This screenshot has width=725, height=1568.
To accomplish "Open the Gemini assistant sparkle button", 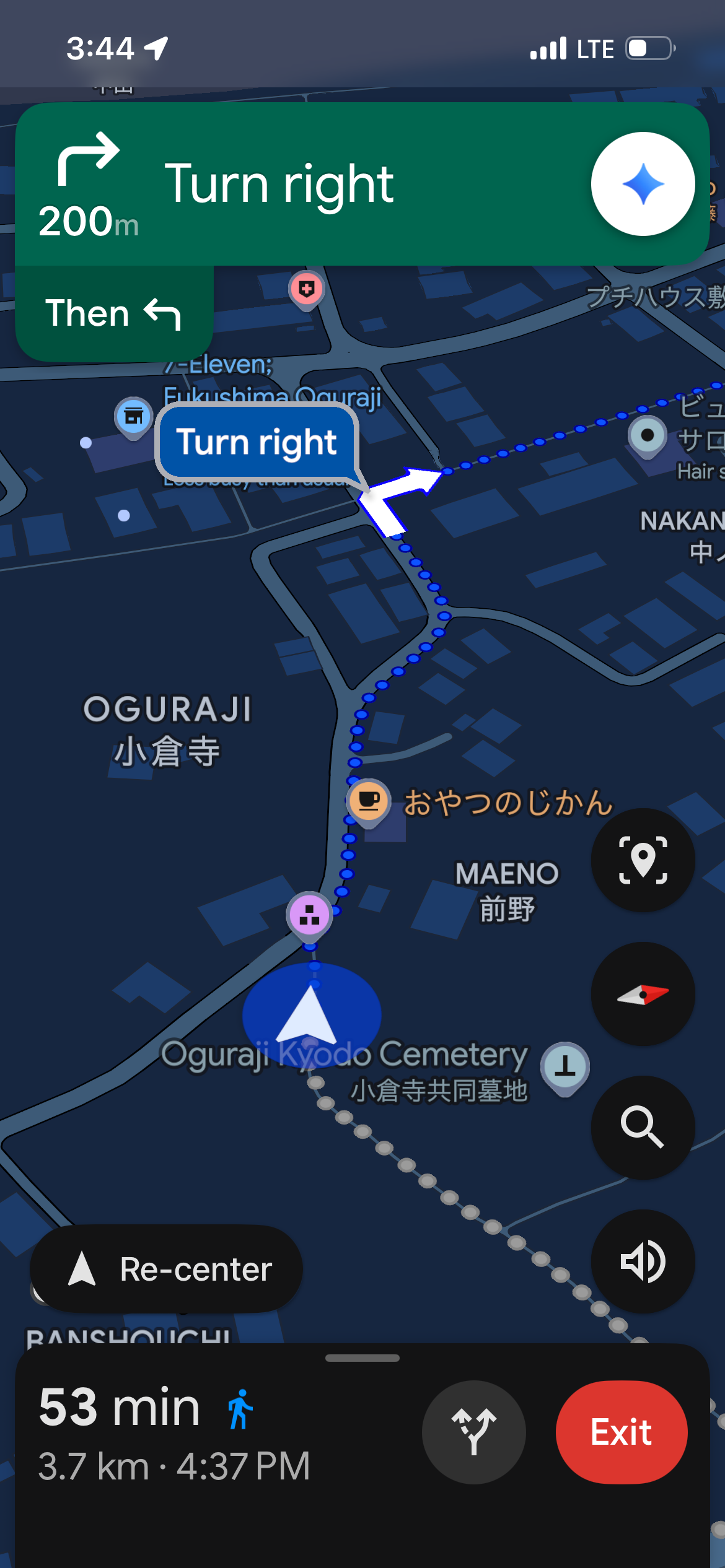I will (x=643, y=184).
